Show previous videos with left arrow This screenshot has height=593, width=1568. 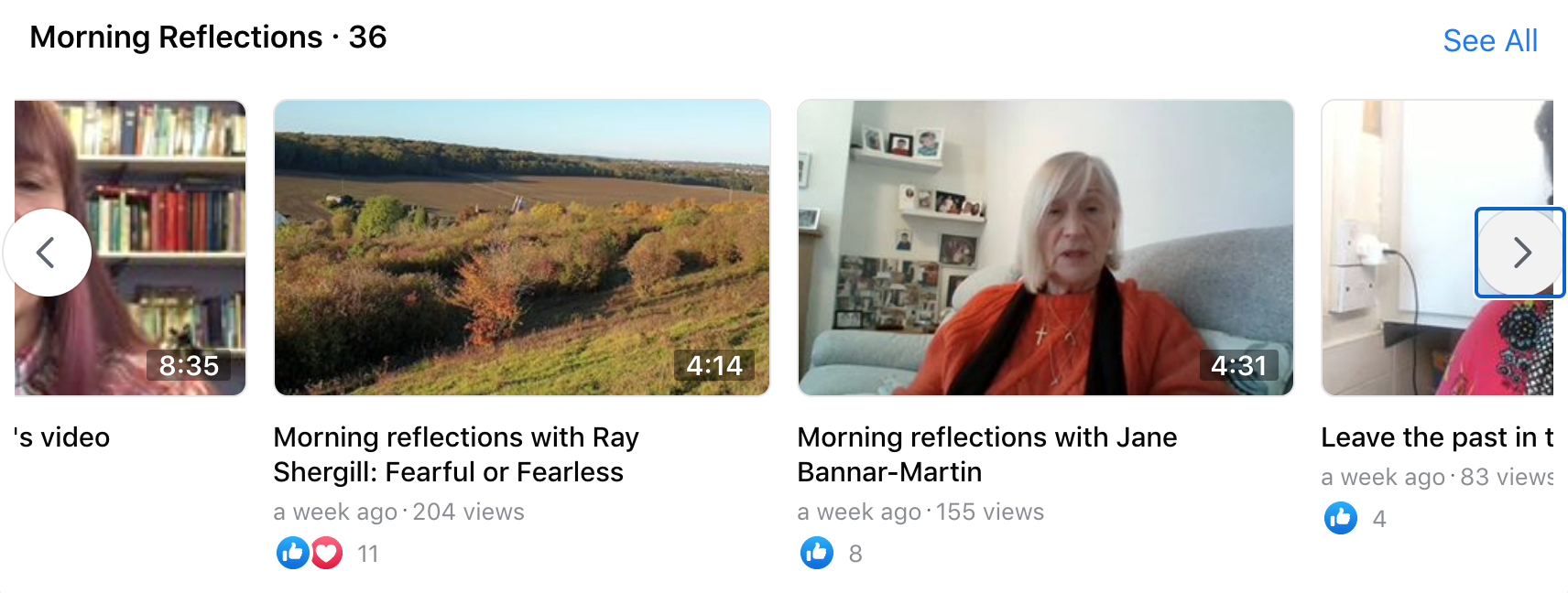point(47,253)
